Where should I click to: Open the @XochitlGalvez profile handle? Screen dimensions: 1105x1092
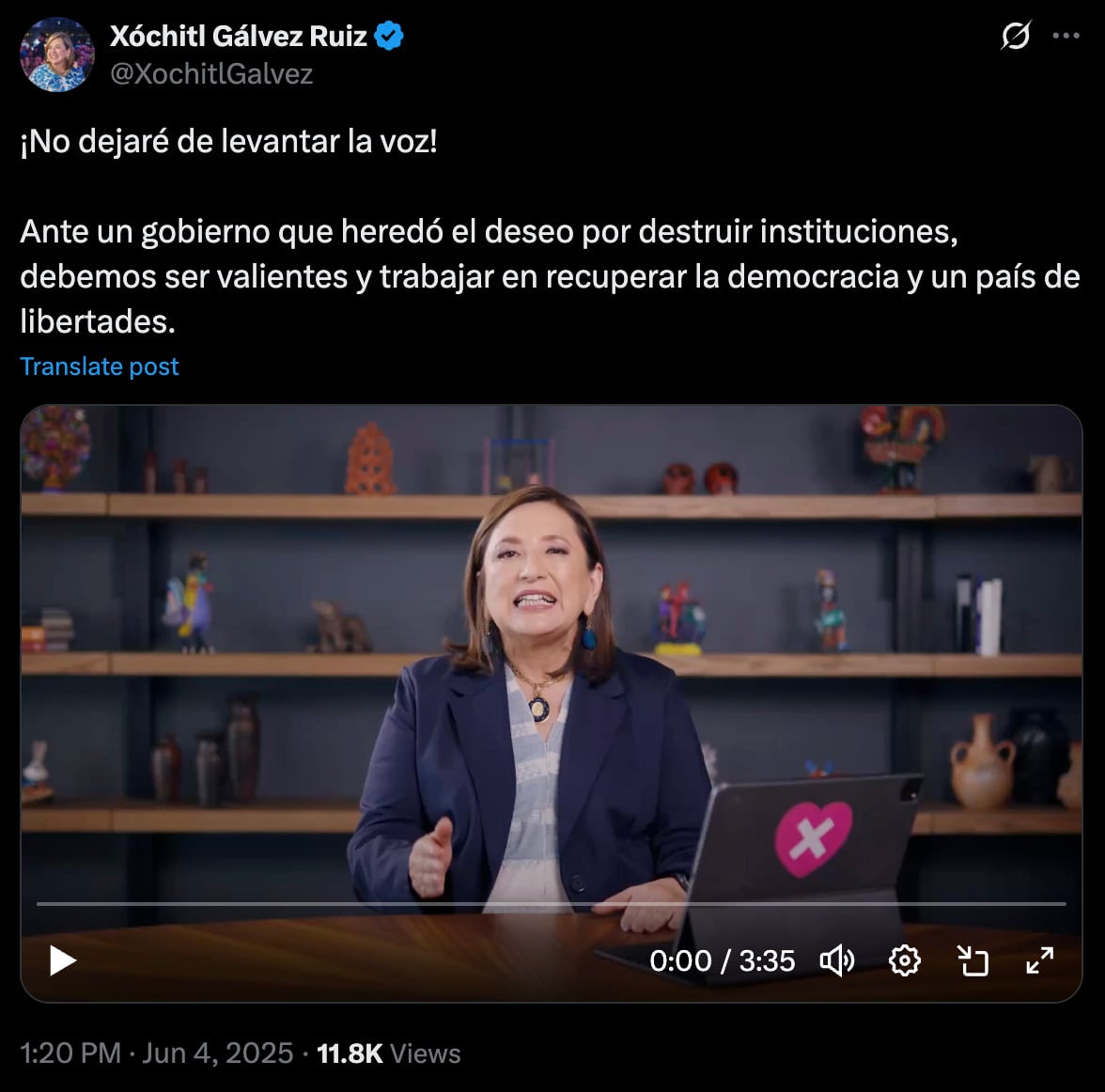[x=211, y=74]
